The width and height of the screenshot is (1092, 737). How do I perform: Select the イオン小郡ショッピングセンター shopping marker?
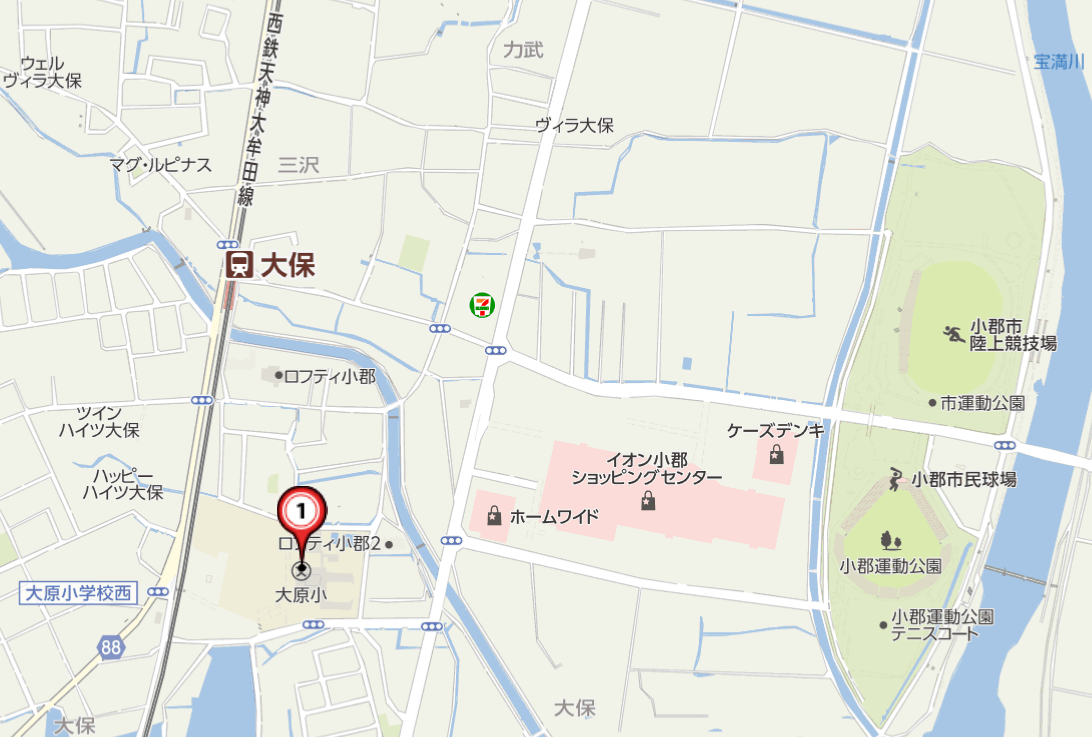point(648,499)
